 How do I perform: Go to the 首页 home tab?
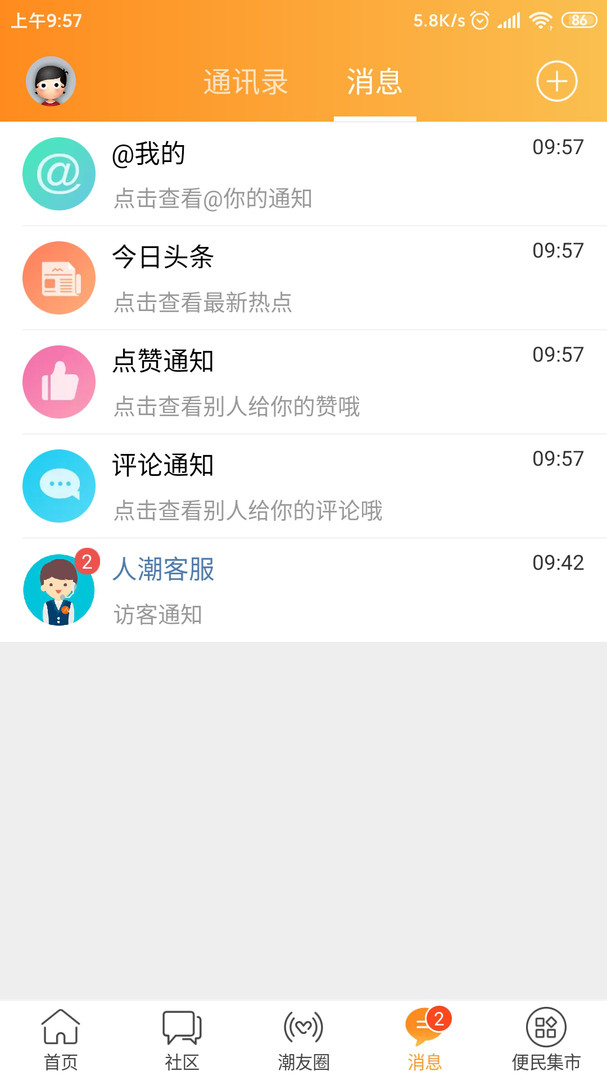point(61,1040)
